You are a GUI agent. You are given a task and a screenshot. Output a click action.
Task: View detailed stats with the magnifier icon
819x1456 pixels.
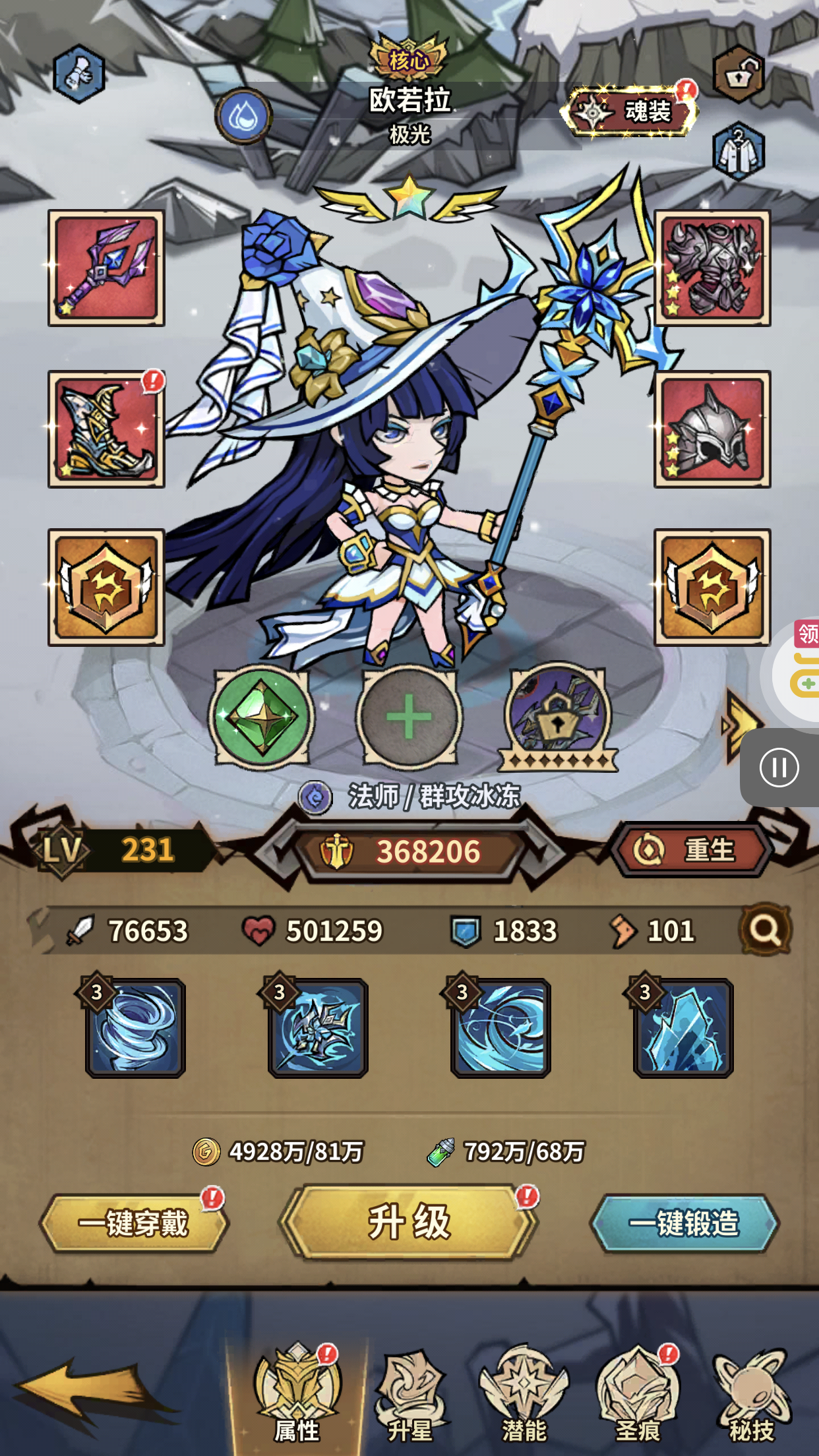click(x=766, y=930)
